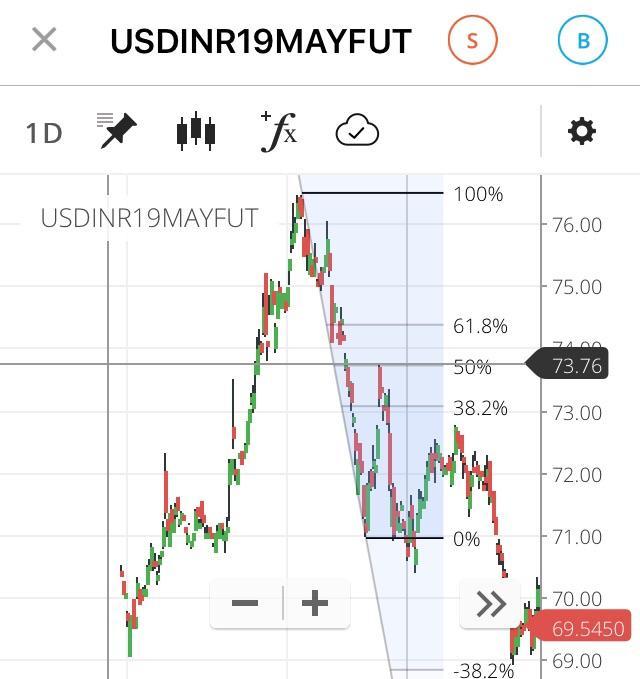The image size is (640, 679).
Task: Change the 1D chart interval
Action: coord(43,132)
